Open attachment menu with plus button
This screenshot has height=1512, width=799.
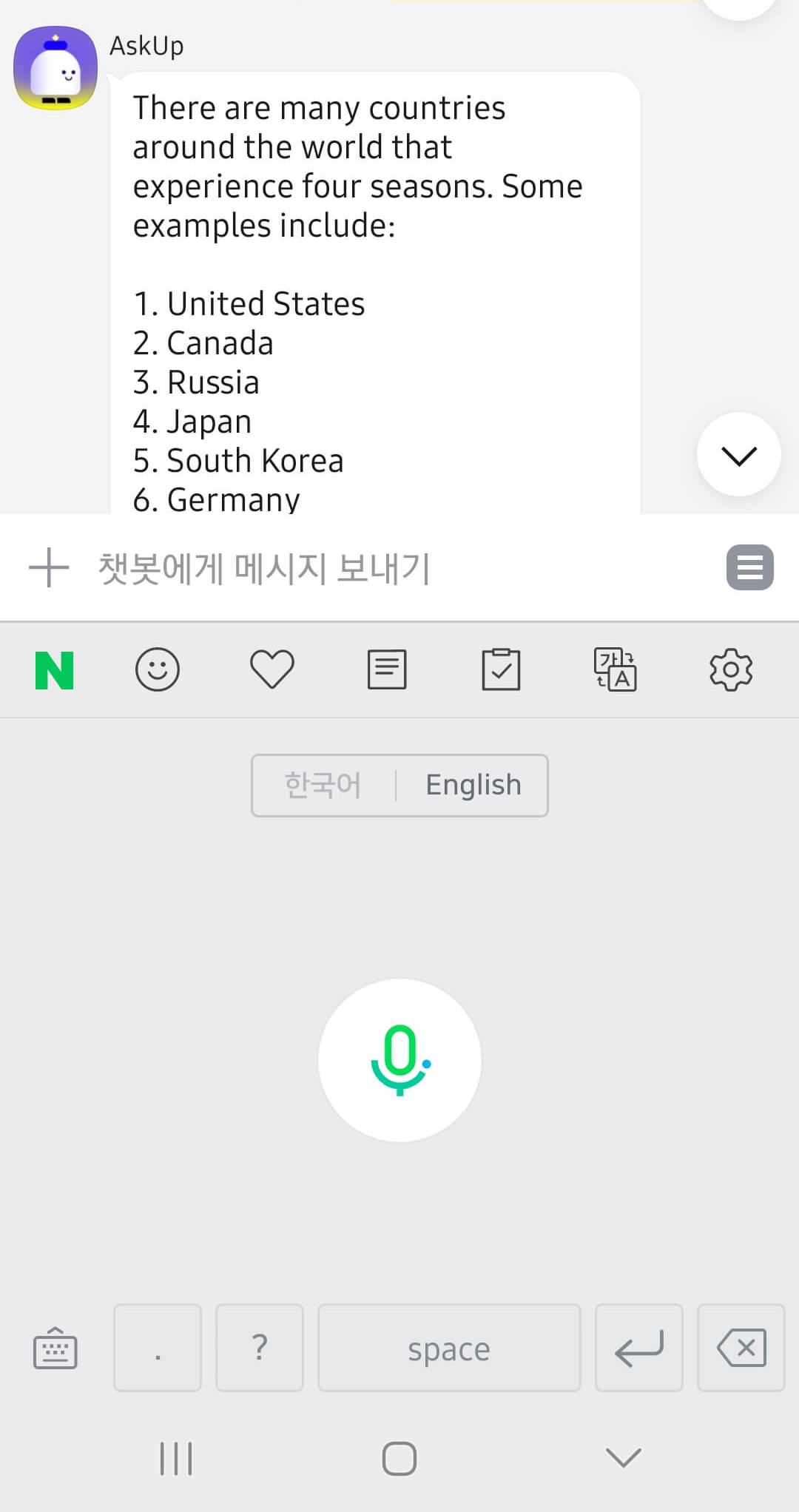tap(47, 567)
